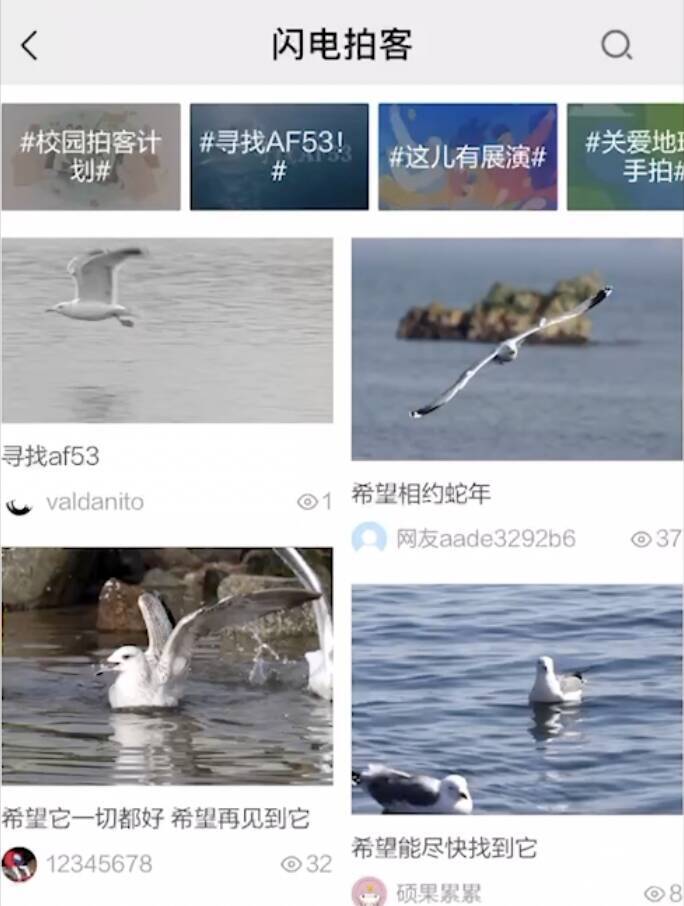The image size is (684, 906).
Task: Open the 希望能尽快找到它 post
Action: click(x=517, y=699)
